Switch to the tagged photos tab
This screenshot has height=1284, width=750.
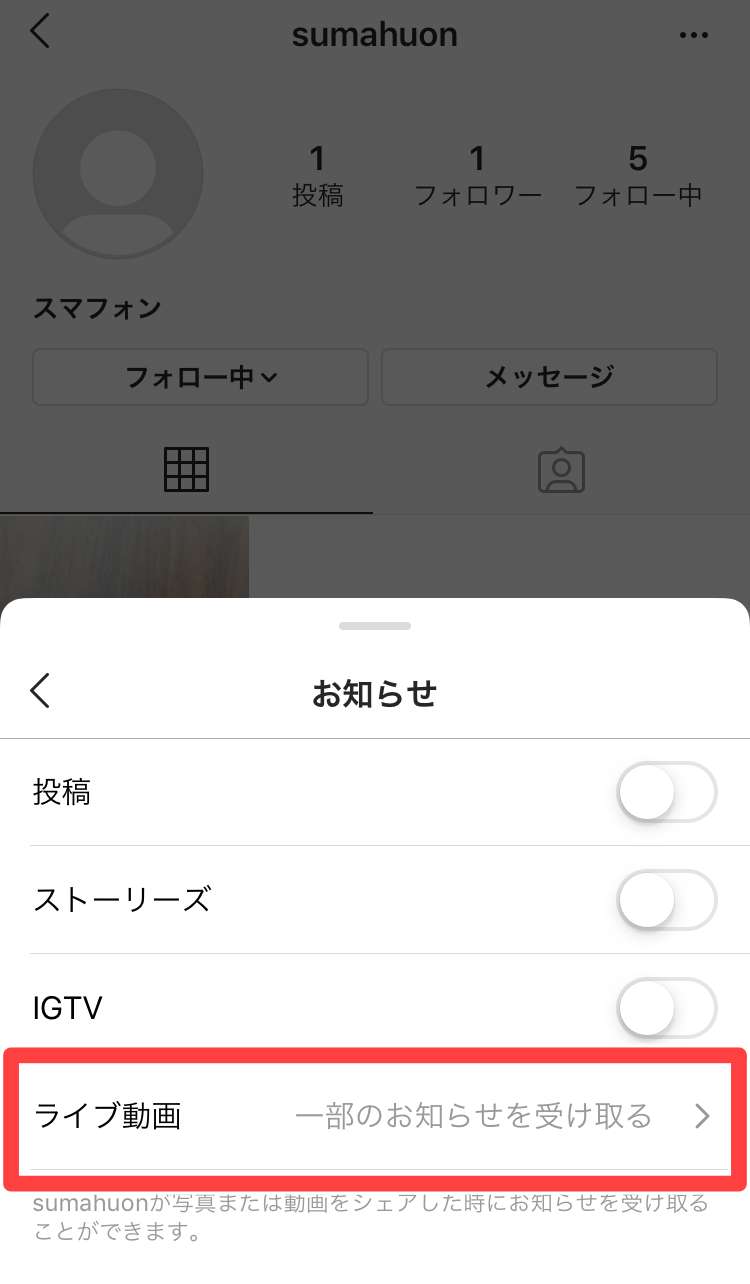[561, 470]
